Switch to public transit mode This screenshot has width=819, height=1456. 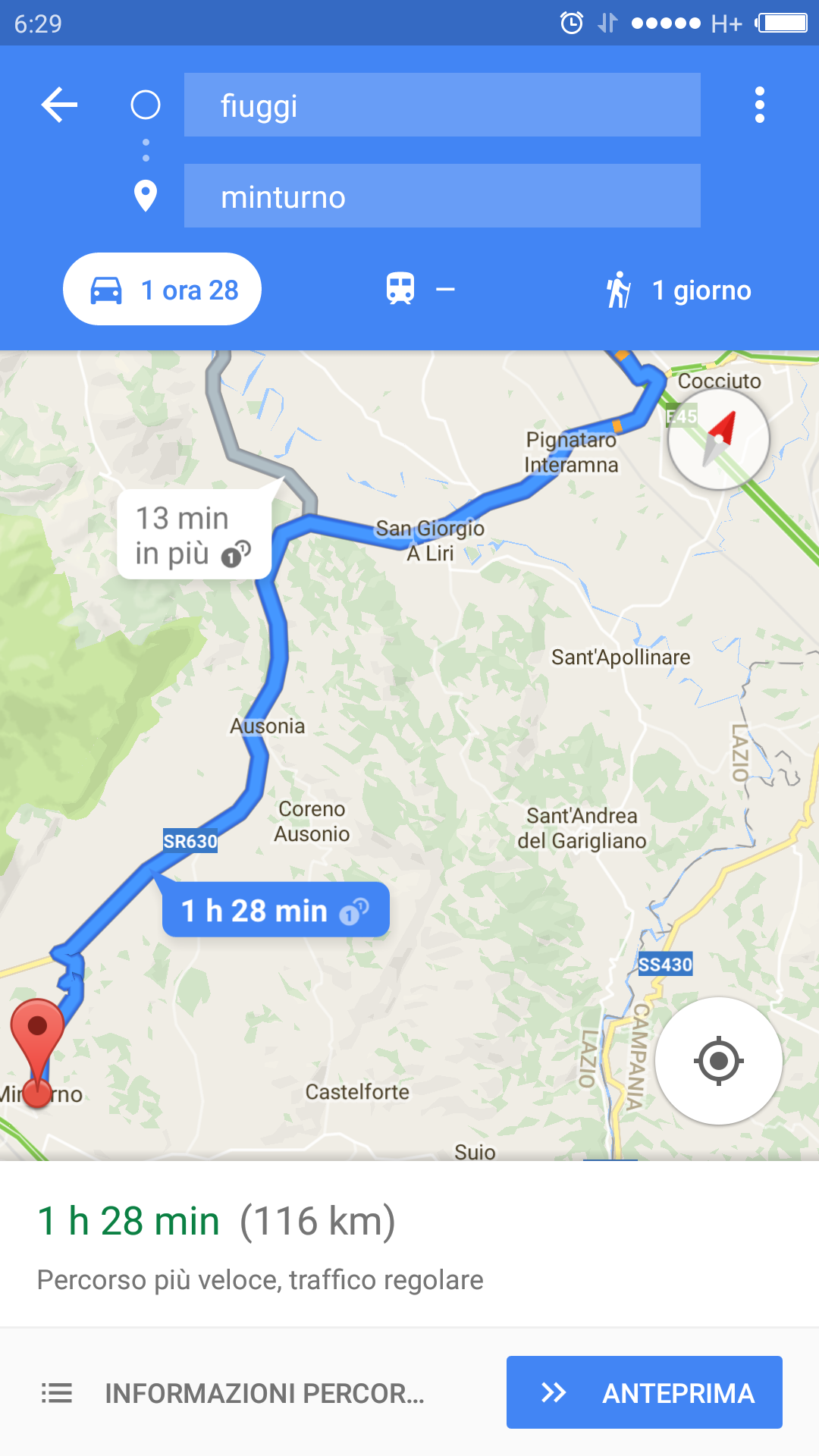420,290
